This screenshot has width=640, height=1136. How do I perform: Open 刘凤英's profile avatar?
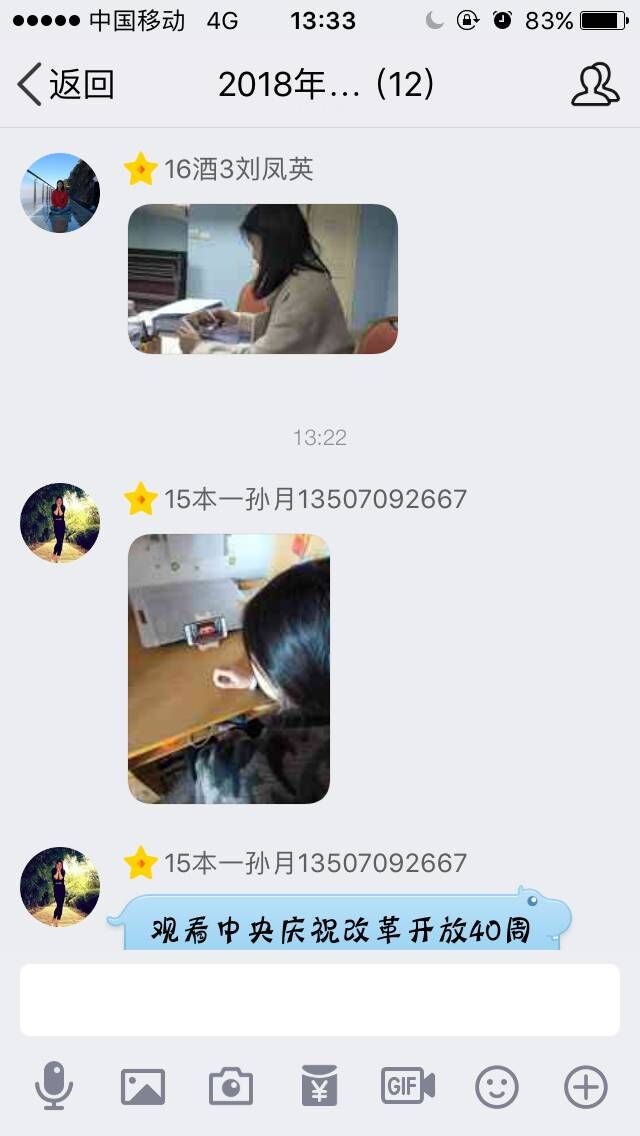pos(60,193)
